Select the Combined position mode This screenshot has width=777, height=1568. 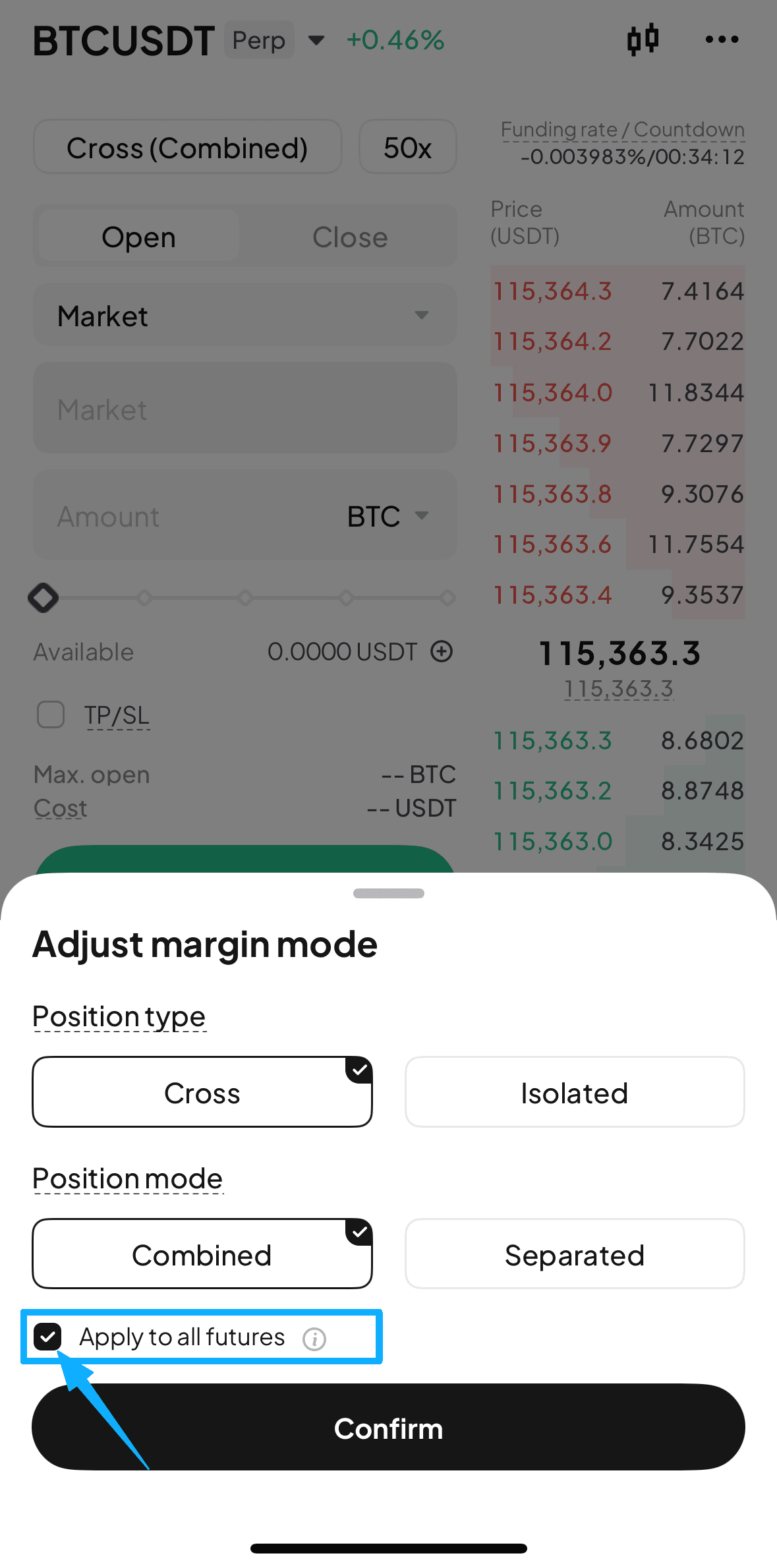pos(202,1254)
